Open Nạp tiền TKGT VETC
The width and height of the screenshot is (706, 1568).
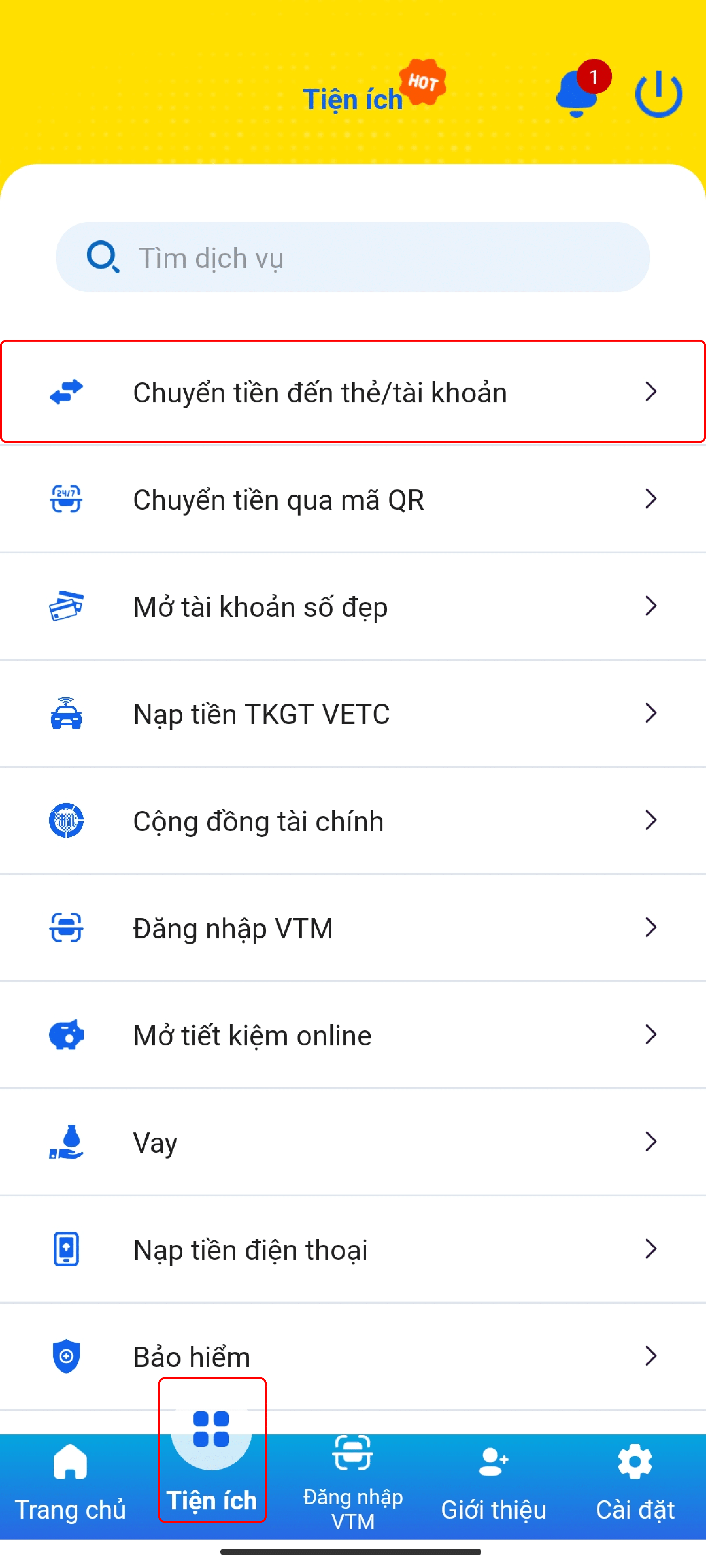tap(353, 713)
